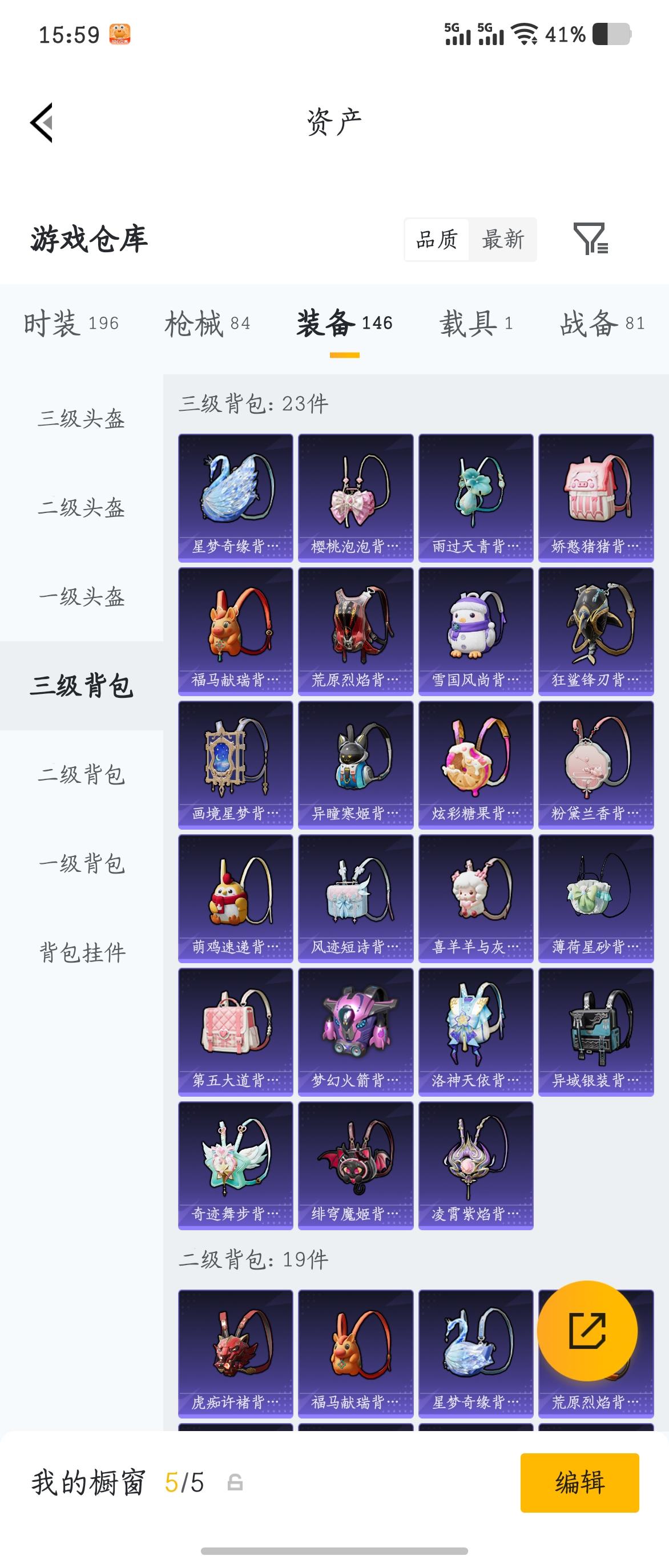Switch sorting to 最新

(503, 240)
